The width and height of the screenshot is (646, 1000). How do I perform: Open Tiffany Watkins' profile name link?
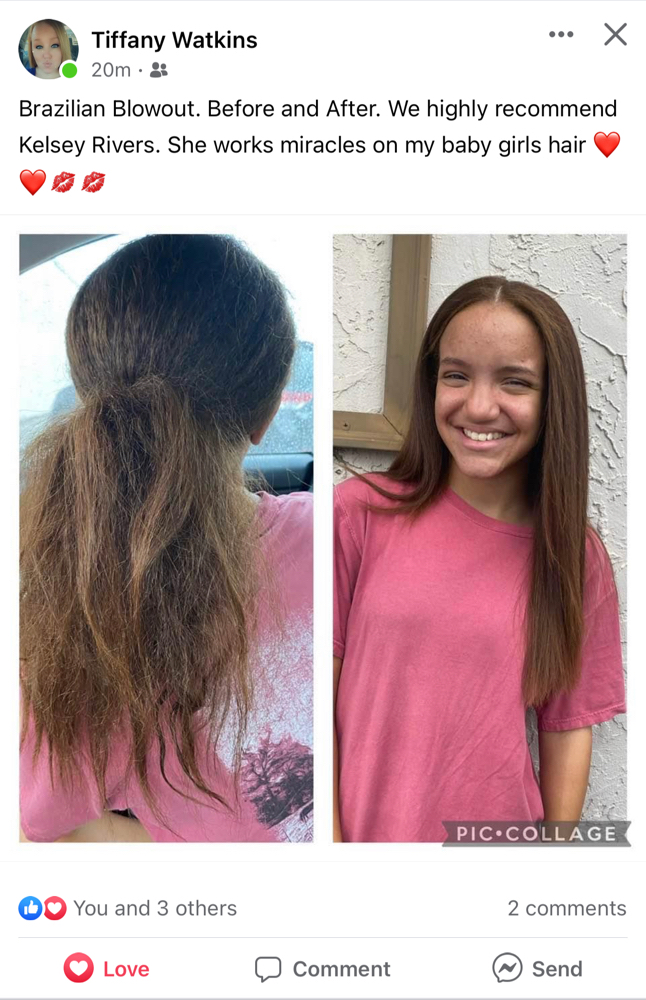[x=174, y=40]
